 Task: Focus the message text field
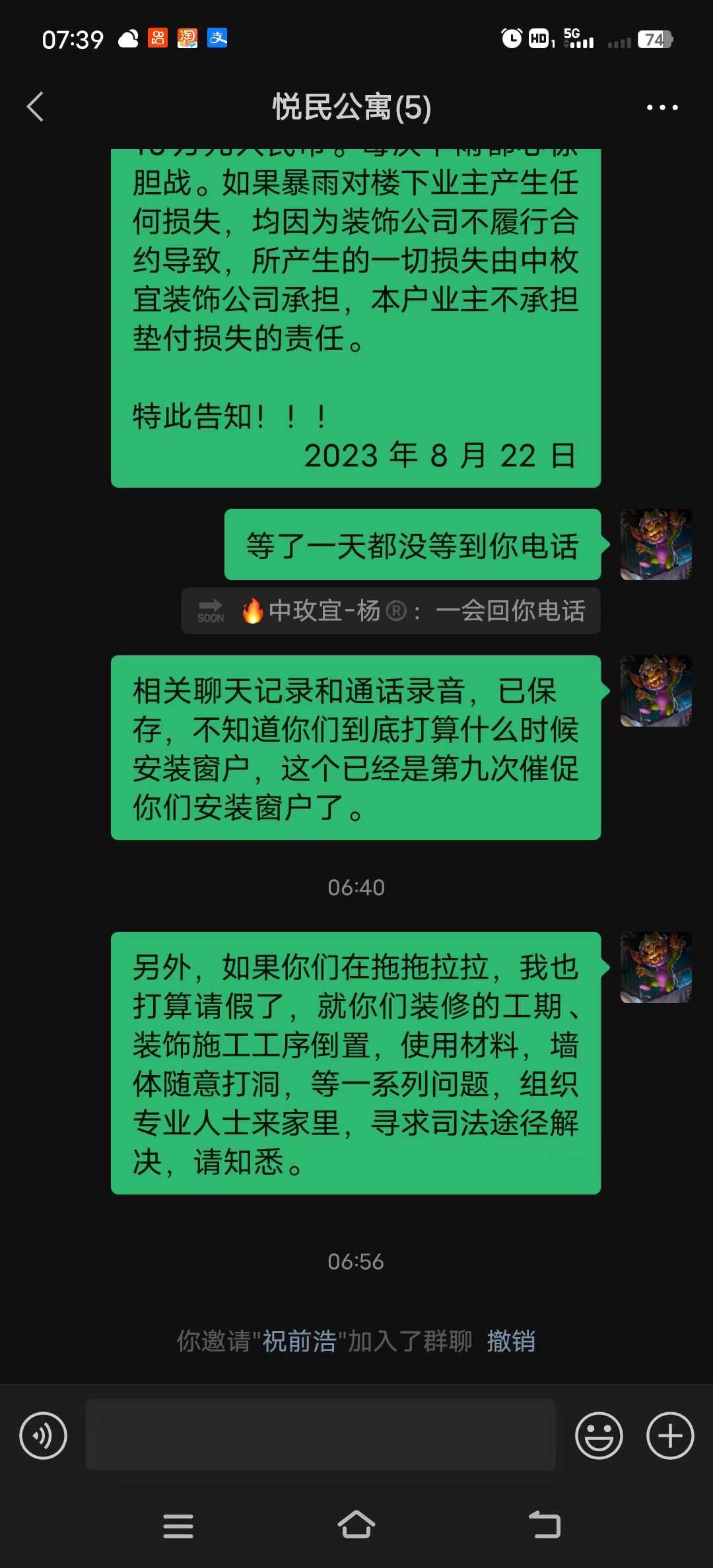pos(320,1435)
